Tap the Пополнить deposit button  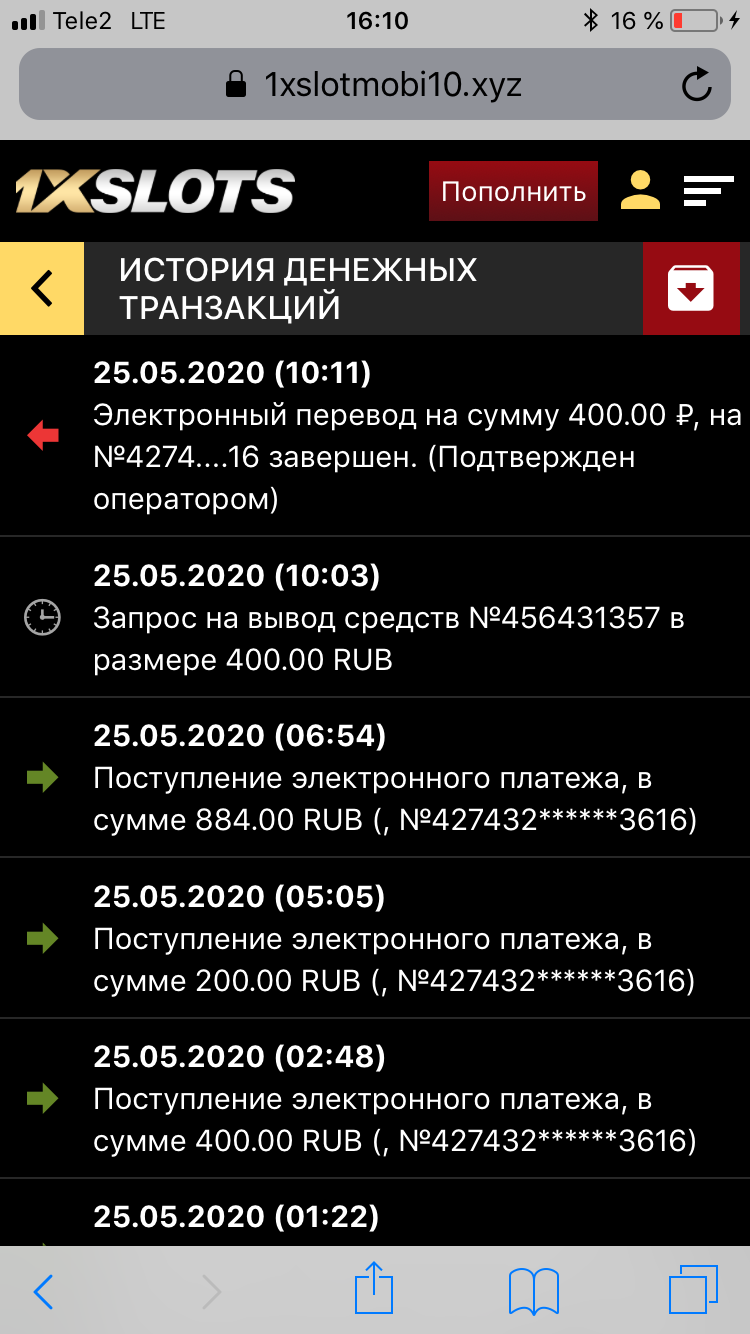pyautogui.click(x=513, y=191)
